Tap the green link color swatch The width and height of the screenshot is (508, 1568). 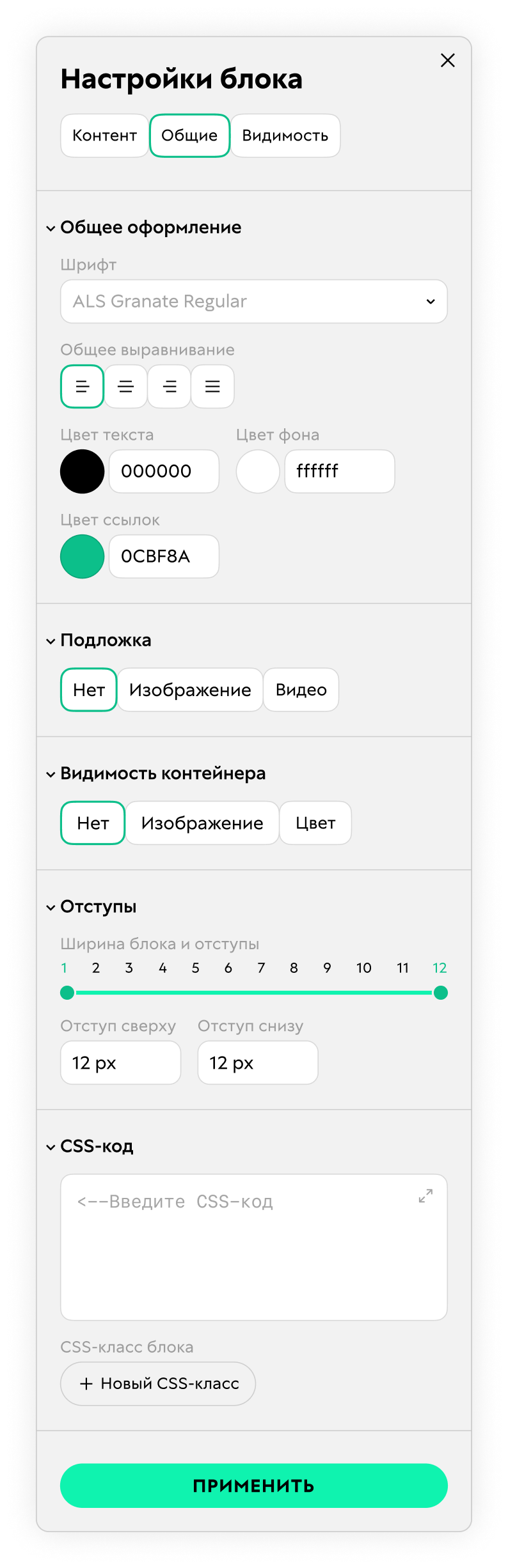83,556
